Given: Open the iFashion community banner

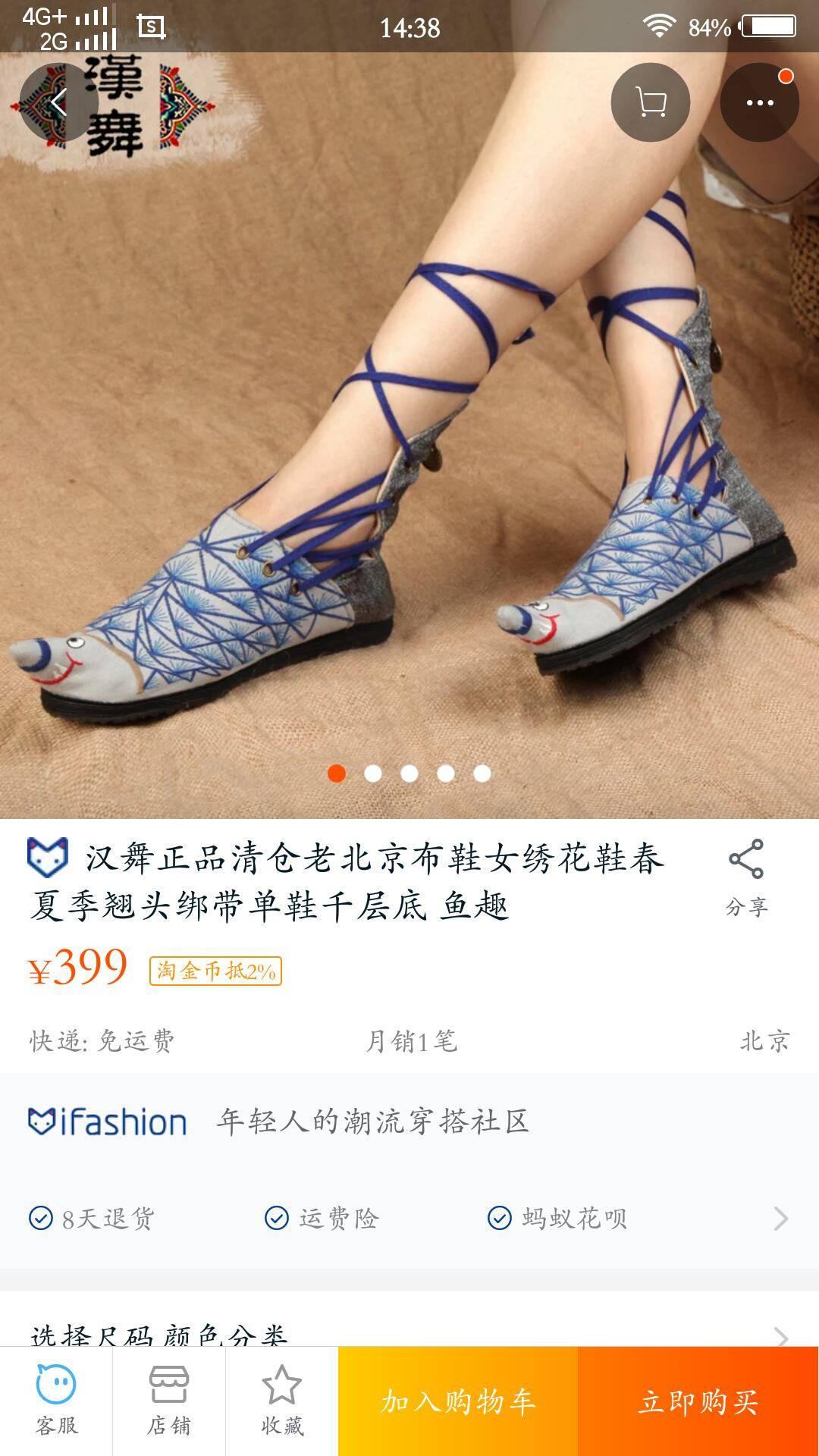Looking at the screenshot, I should pos(409,1122).
